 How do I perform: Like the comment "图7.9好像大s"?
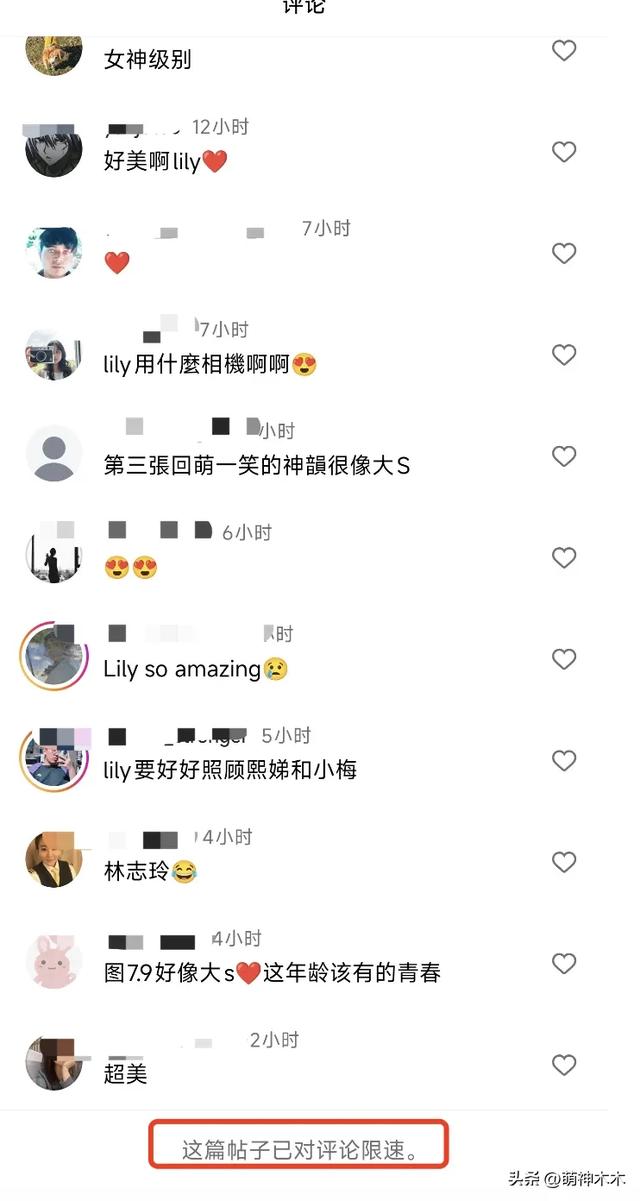(564, 963)
